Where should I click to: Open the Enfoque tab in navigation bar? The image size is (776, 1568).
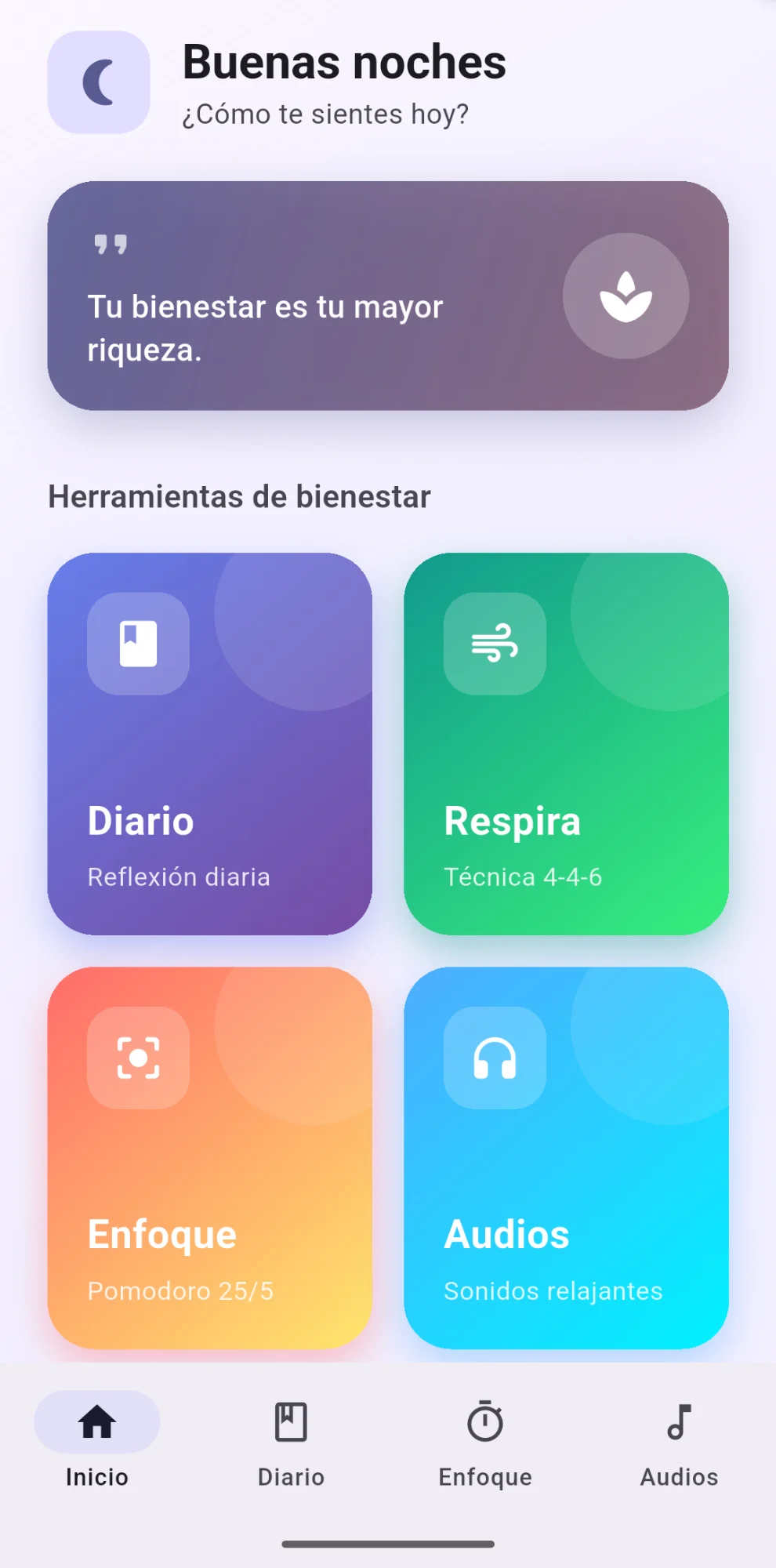[484, 1443]
